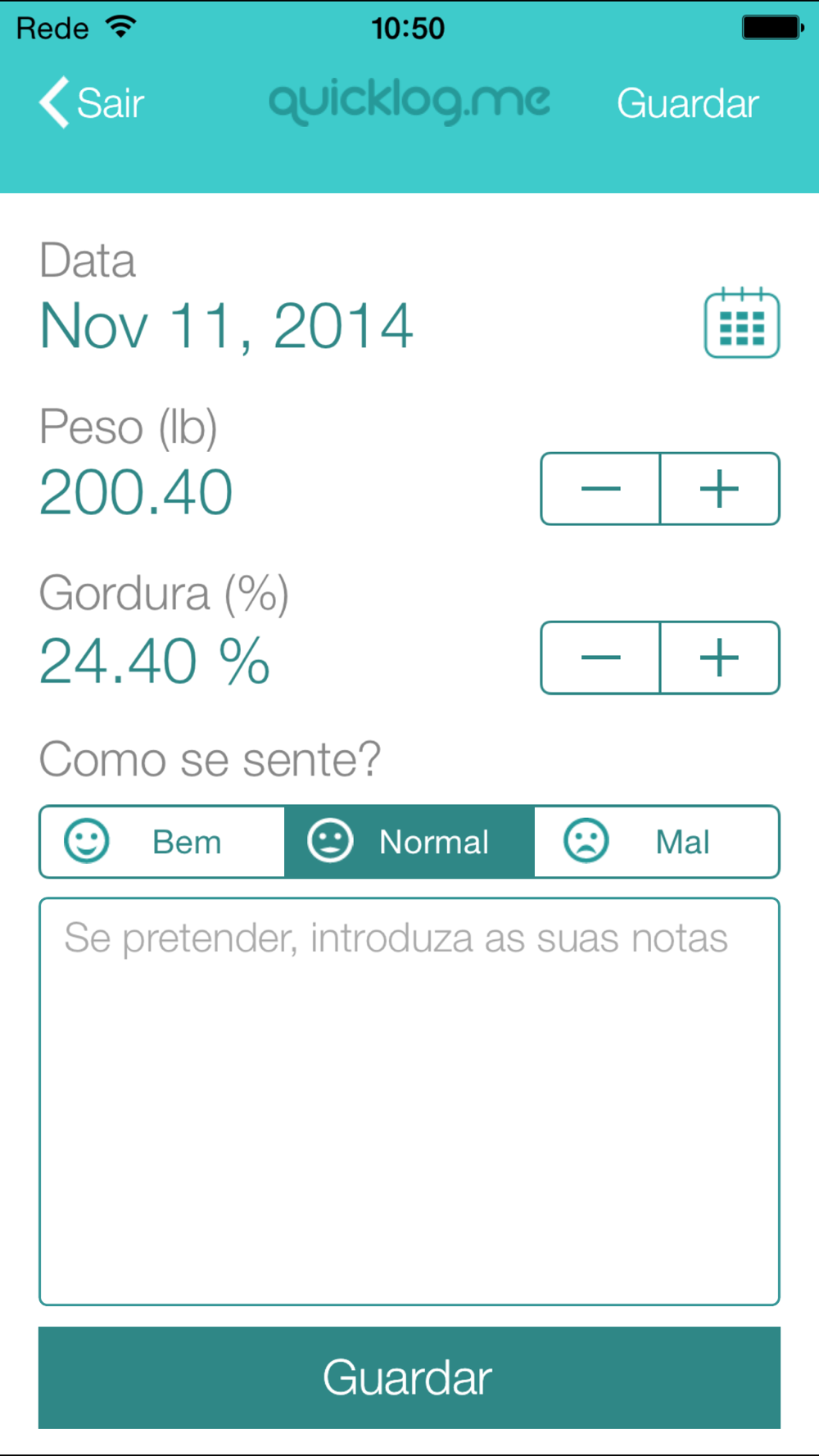
Task: Decrease body fat with Gordura minus button
Action: (x=600, y=658)
